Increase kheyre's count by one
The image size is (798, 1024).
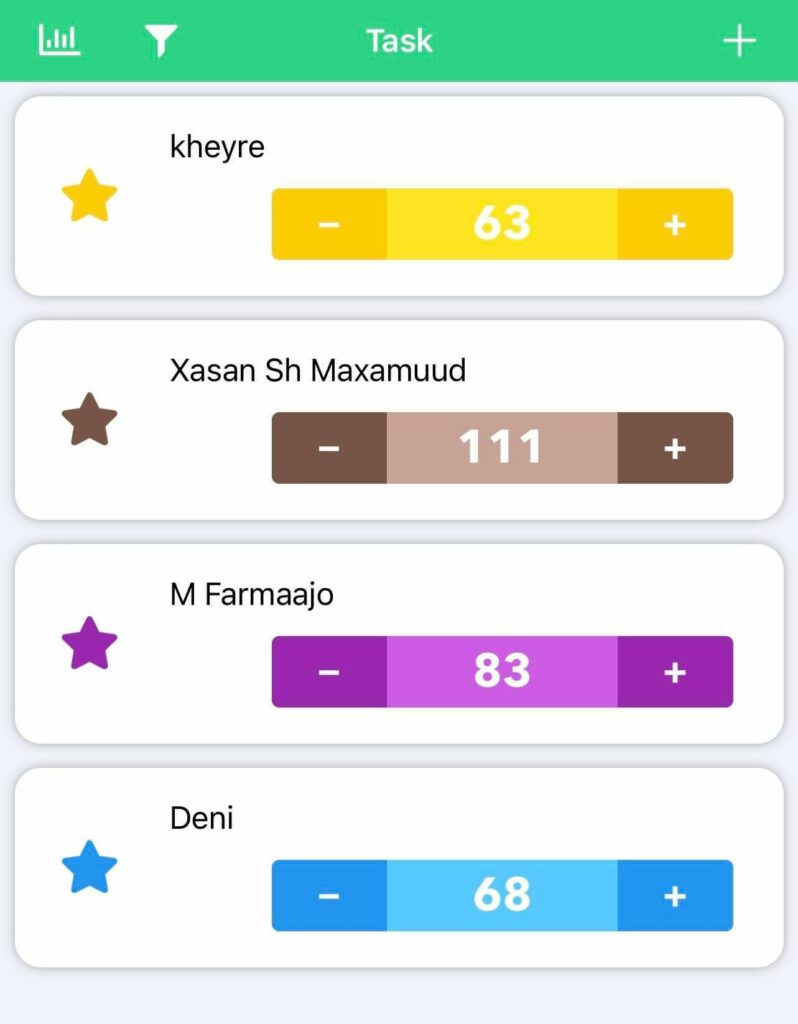[675, 224]
